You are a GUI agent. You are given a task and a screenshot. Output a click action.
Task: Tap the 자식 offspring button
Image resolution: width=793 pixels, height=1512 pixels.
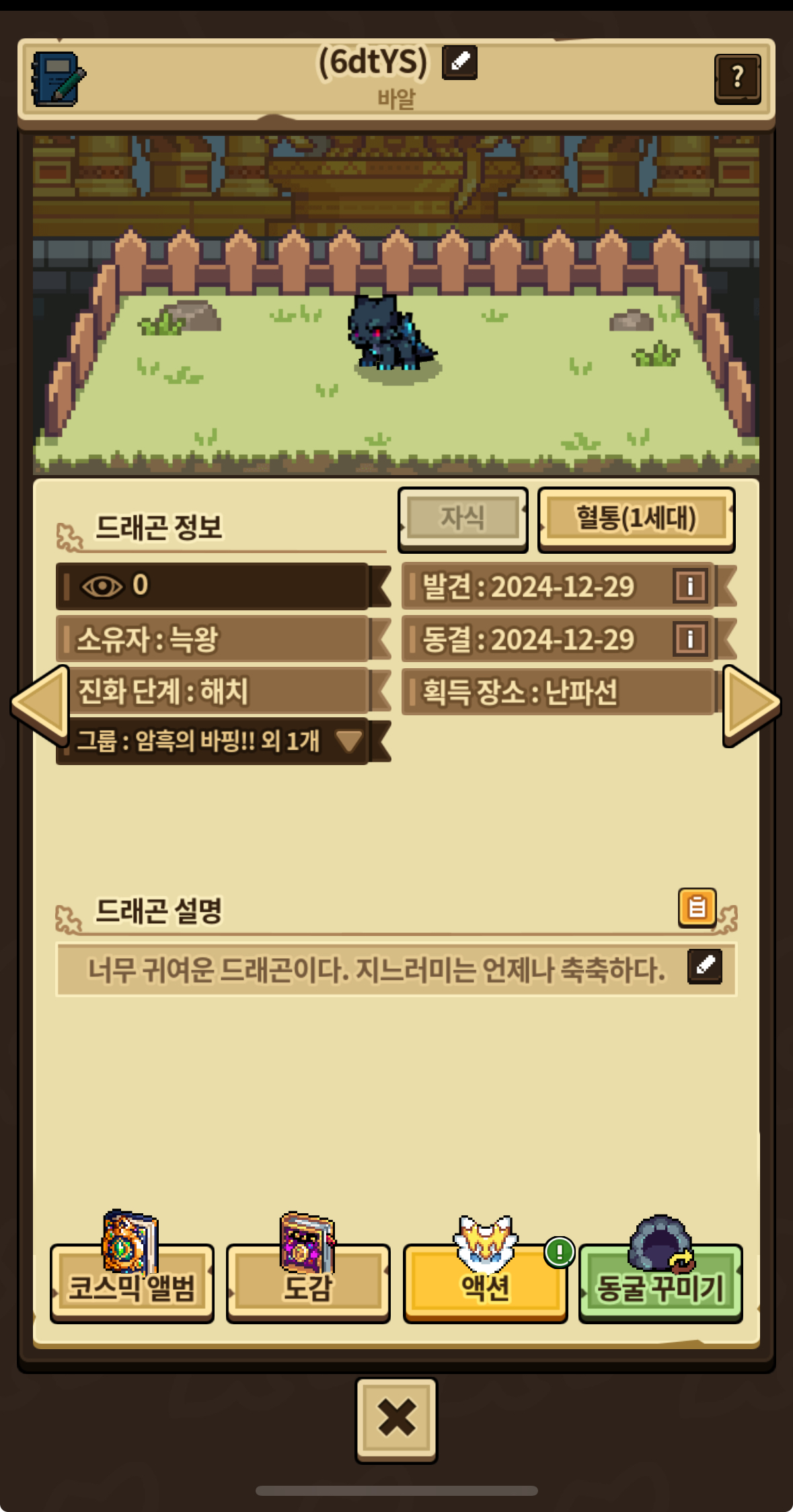[463, 519]
